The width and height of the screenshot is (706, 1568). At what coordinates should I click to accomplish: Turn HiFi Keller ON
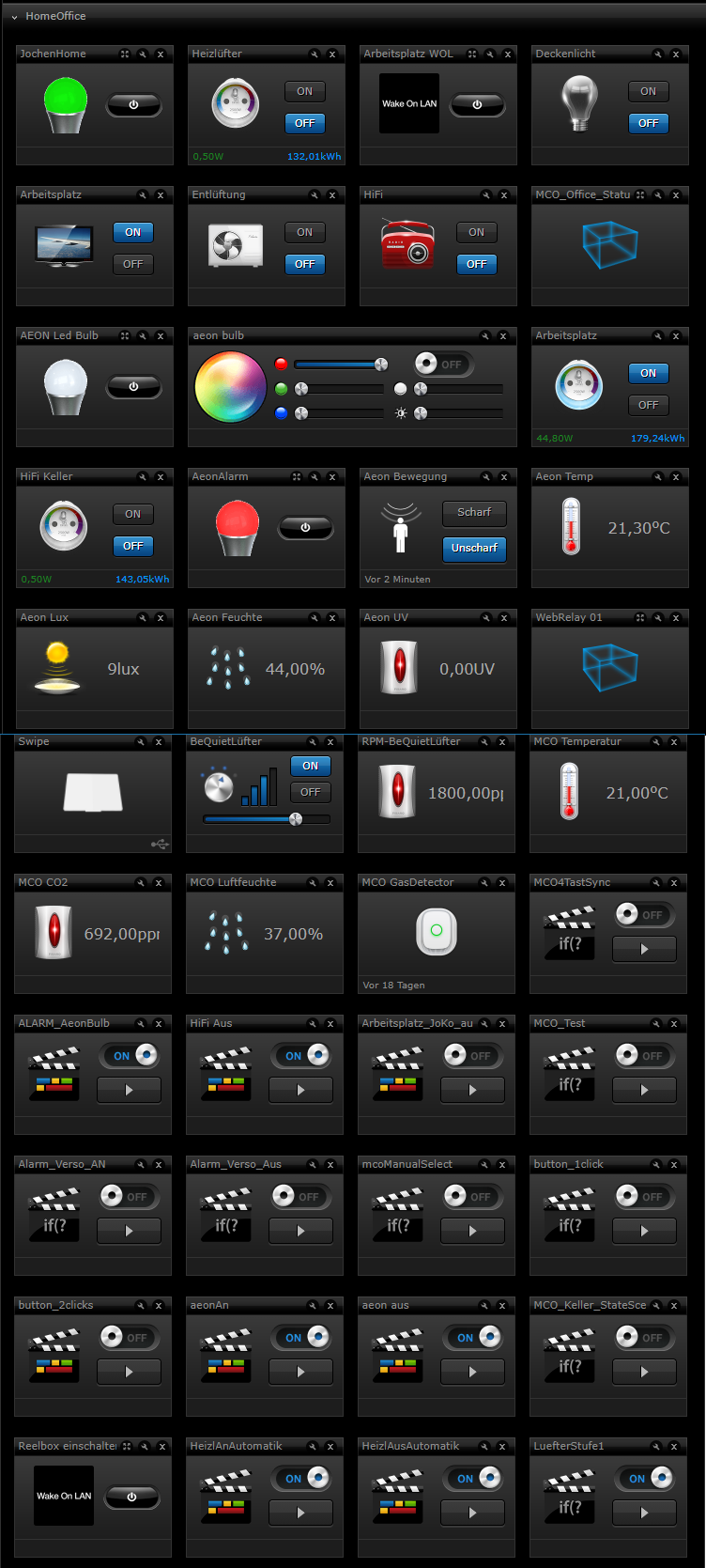click(x=133, y=514)
